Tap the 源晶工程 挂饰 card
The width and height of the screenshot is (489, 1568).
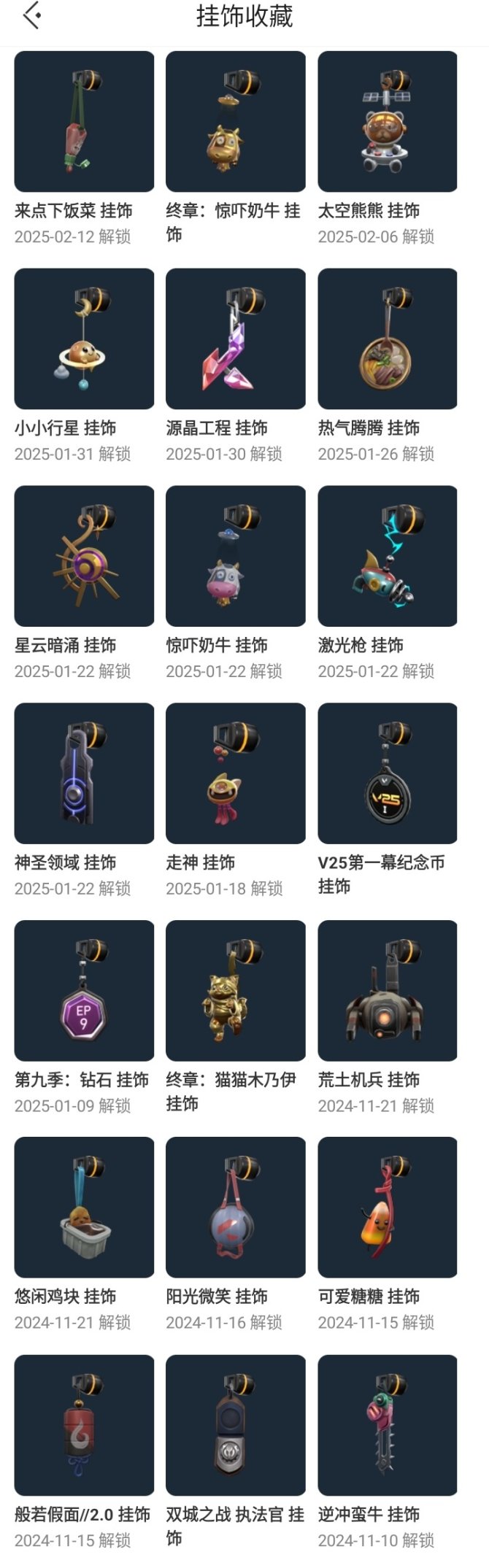pos(235,339)
